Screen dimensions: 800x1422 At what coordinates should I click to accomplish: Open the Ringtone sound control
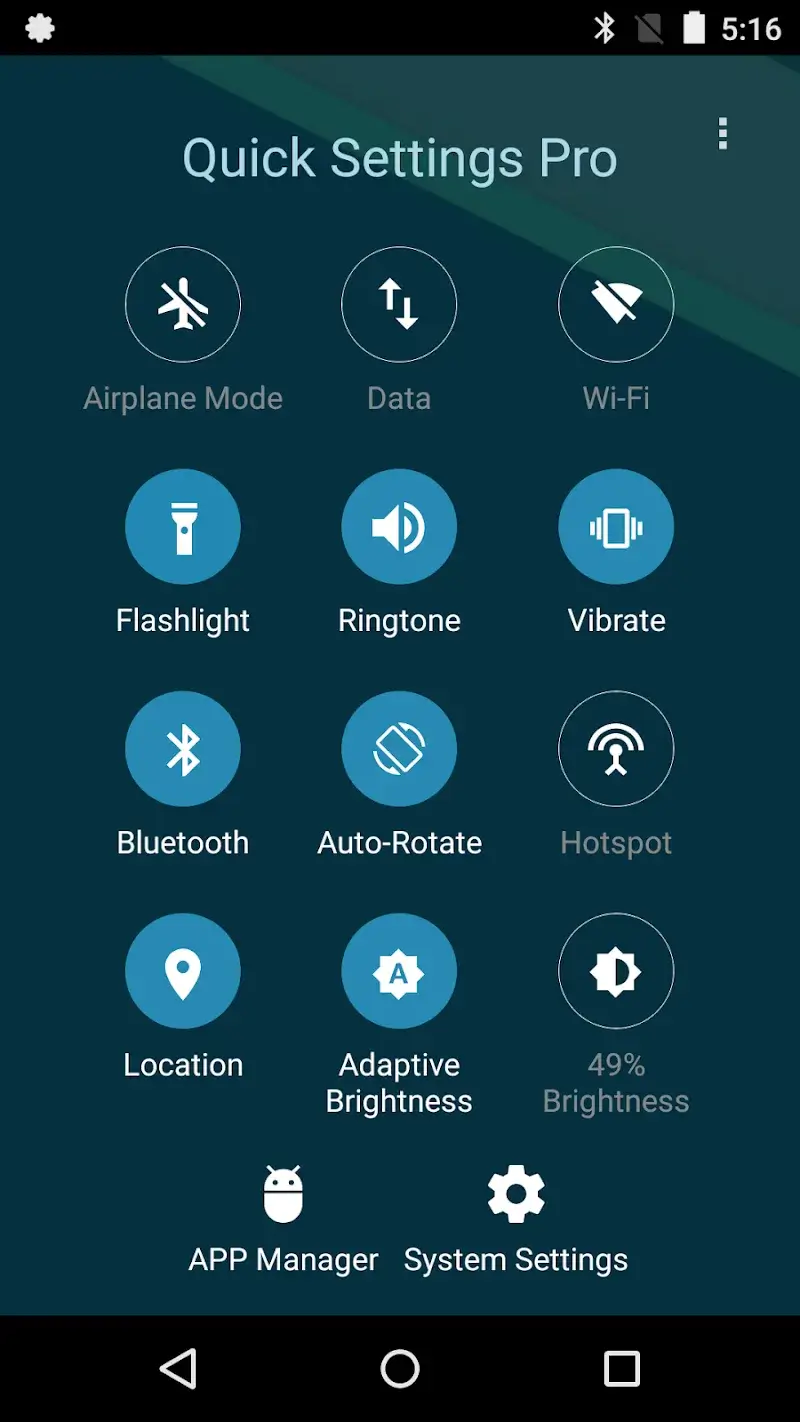coord(399,526)
